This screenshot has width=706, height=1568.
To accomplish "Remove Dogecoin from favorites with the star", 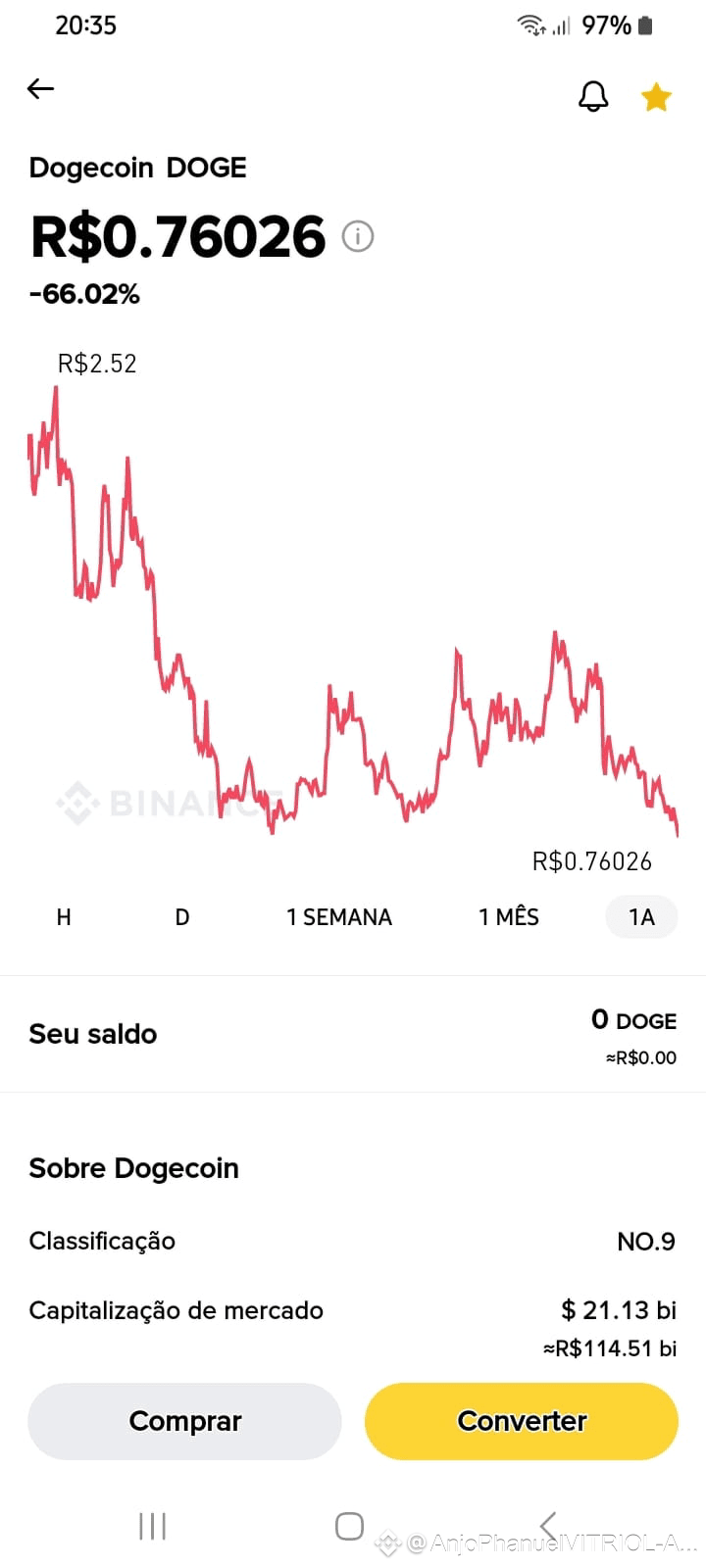I will click(656, 96).
